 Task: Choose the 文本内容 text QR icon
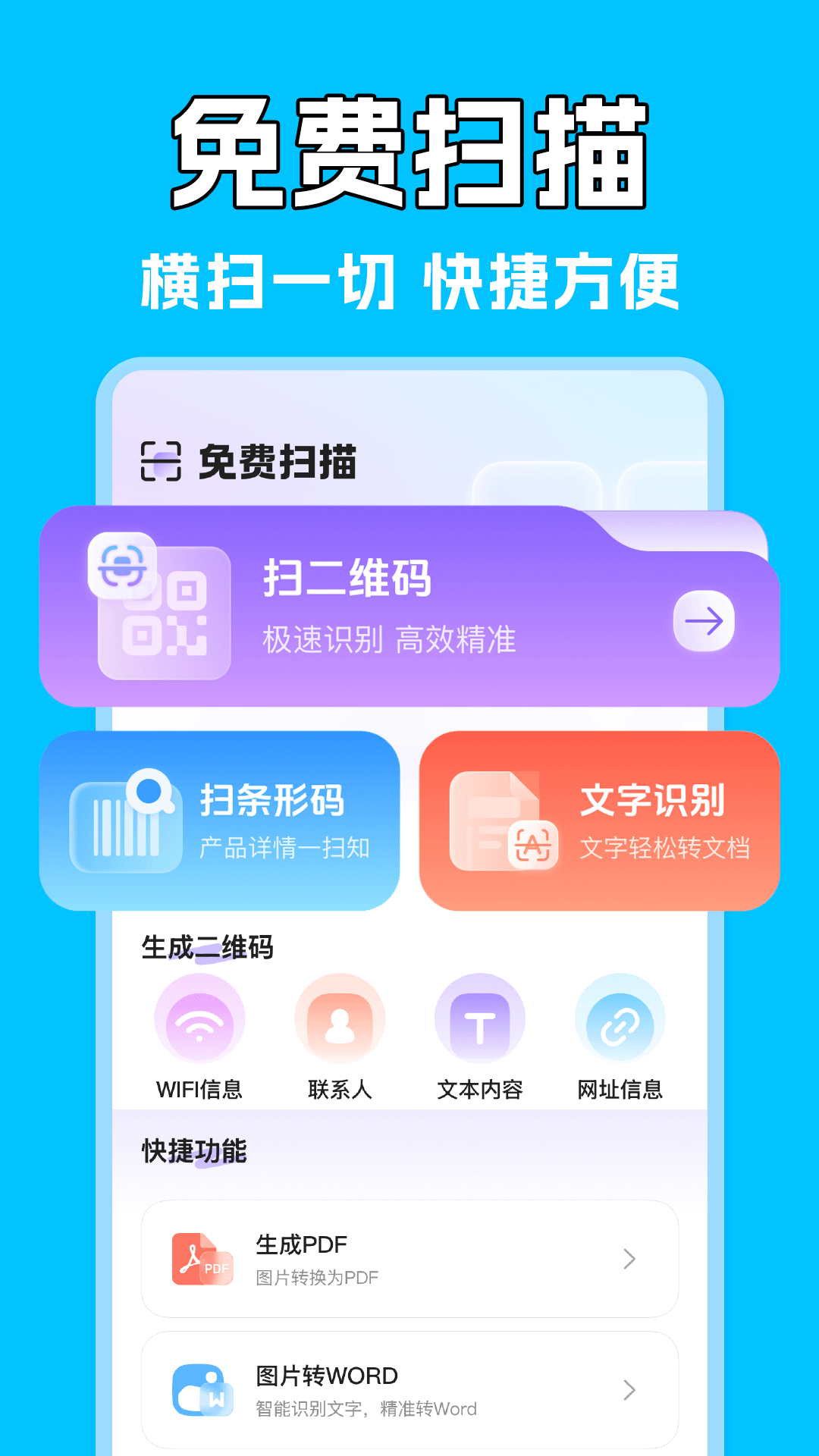pyautogui.click(x=480, y=1020)
